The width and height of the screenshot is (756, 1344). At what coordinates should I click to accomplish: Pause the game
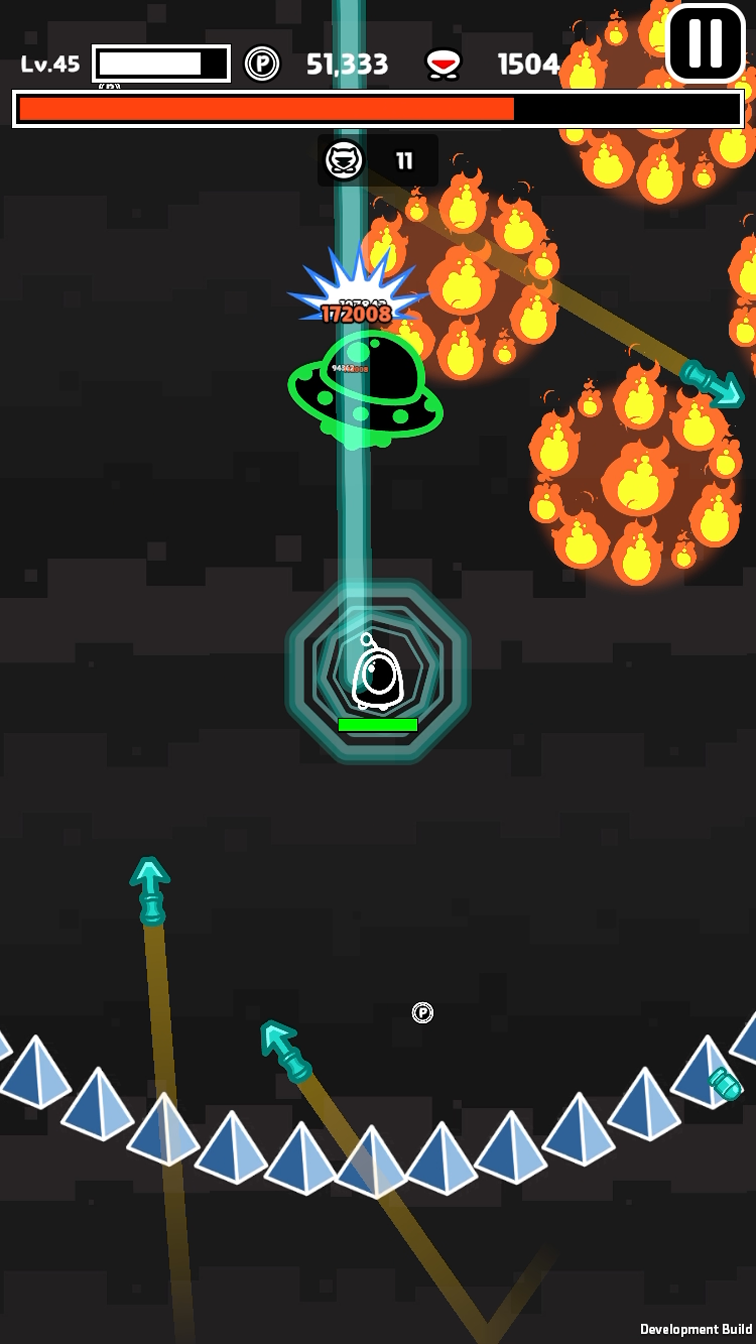point(705,42)
